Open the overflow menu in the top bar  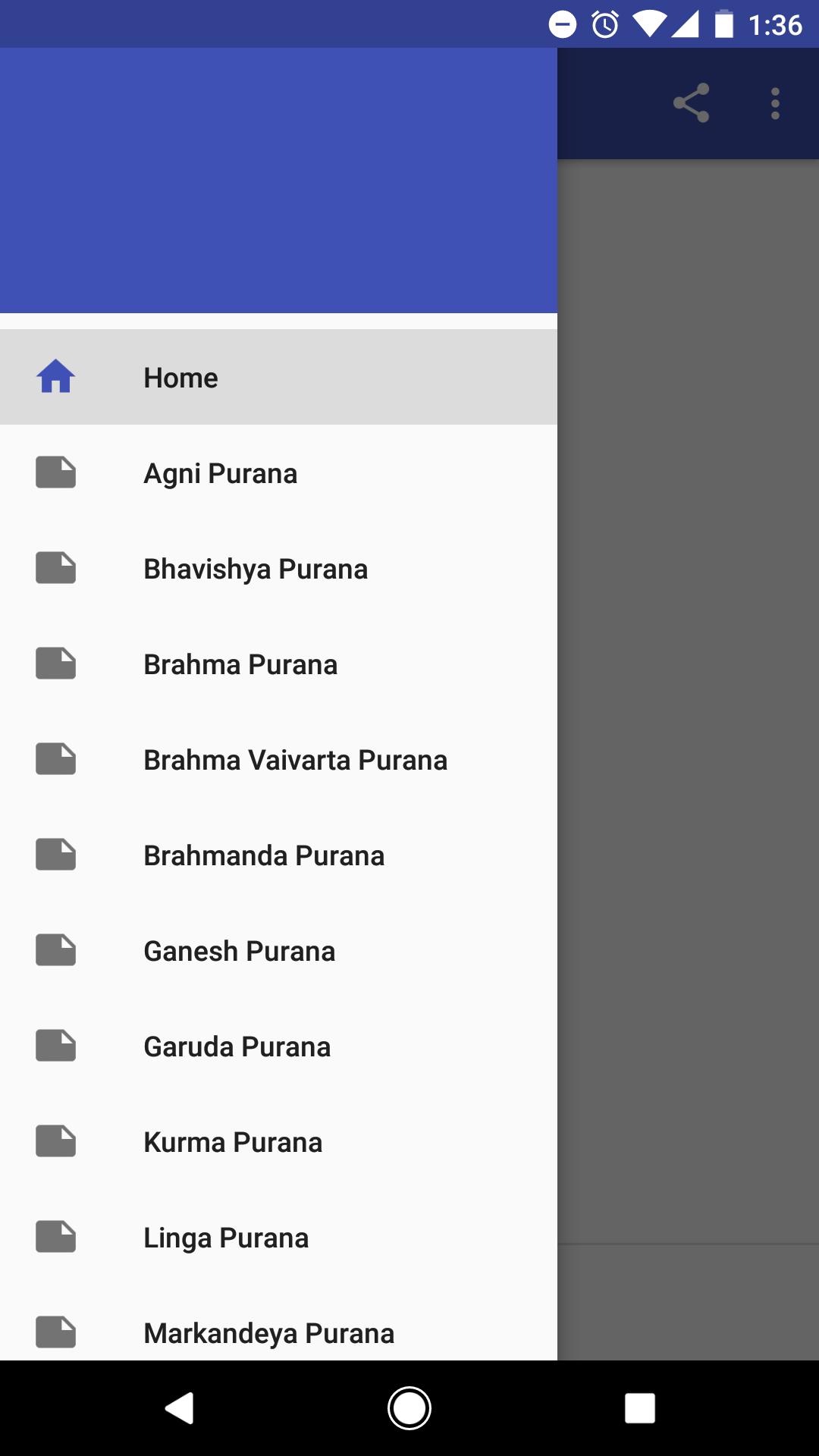click(774, 104)
